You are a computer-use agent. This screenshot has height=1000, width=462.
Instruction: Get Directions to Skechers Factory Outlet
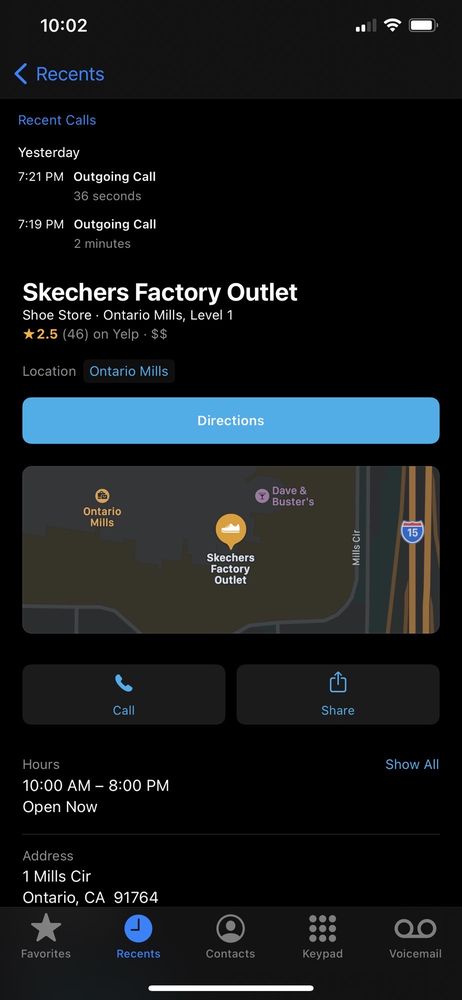(x=231, y=420)
